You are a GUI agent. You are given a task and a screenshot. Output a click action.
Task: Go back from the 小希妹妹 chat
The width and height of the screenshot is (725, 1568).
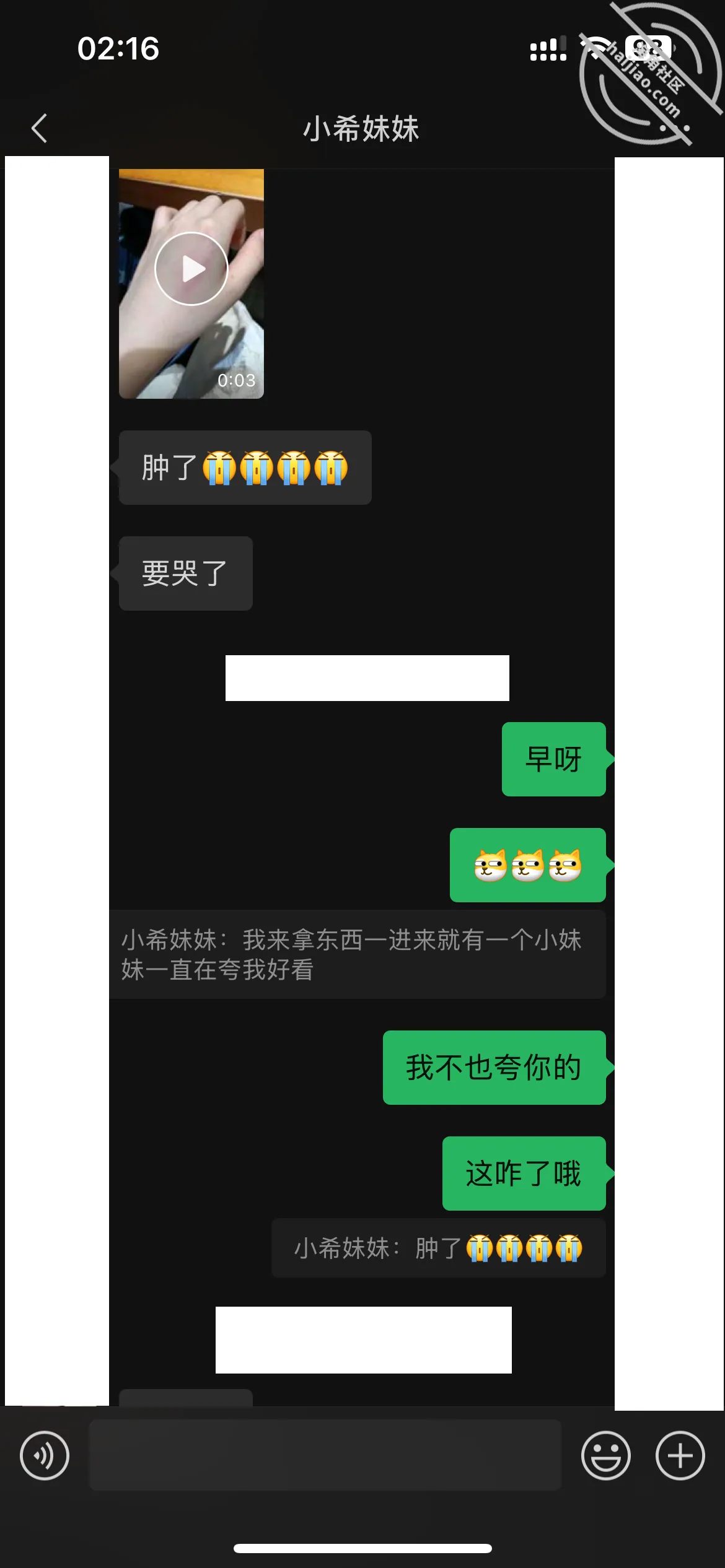[x=40, y=128]
